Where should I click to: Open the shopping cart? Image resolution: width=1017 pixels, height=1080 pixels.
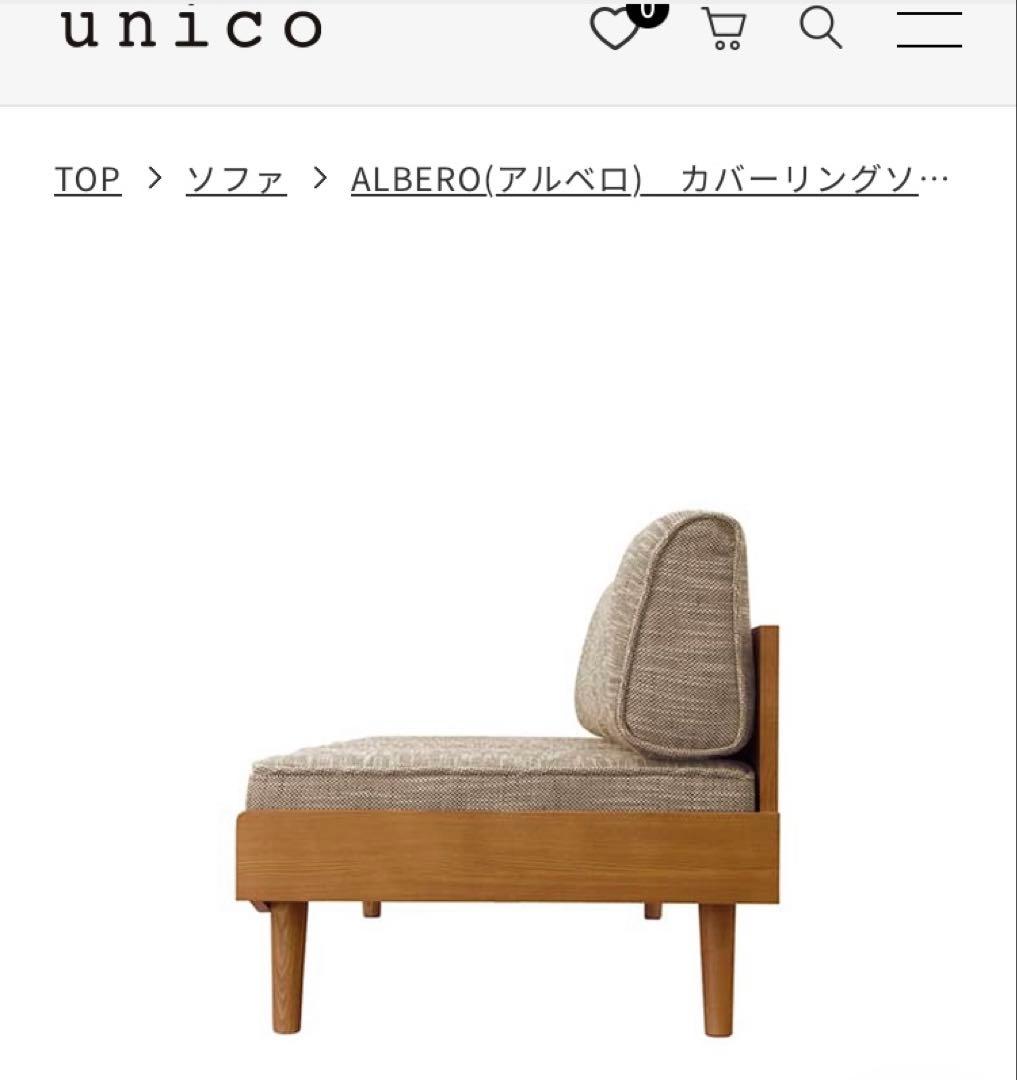pyautogui.click(x=724, y=29)
